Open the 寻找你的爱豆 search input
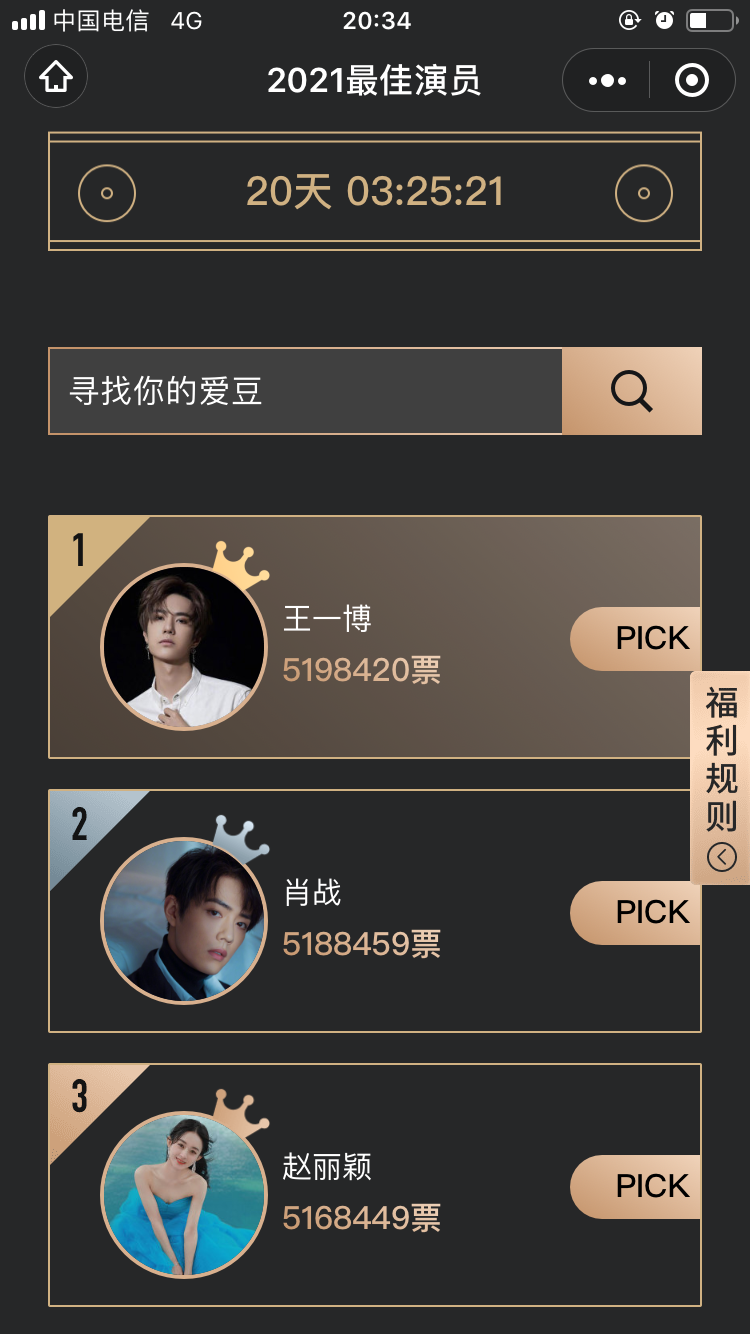The height and width of the screenshot is (1334, 750). (x=300, y=391)
